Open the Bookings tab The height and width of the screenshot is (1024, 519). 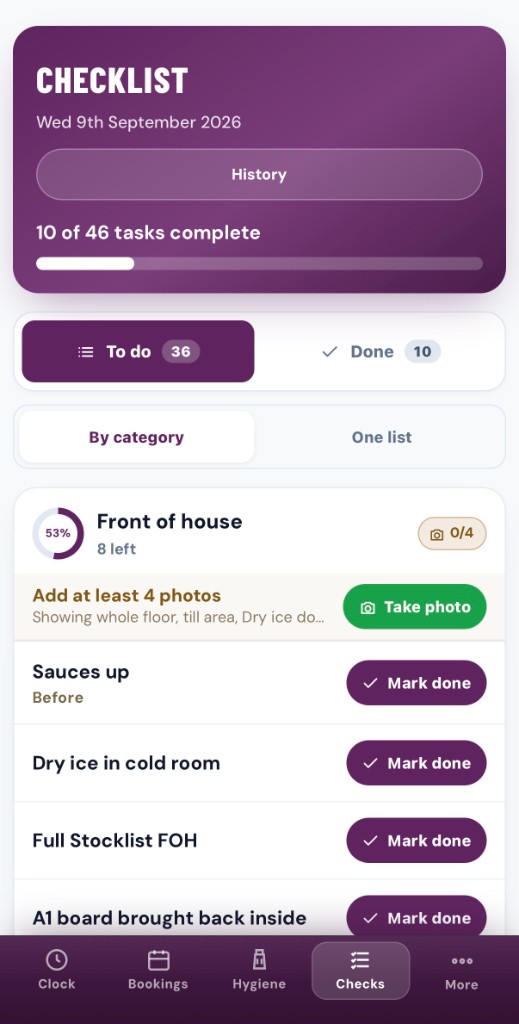158,970
